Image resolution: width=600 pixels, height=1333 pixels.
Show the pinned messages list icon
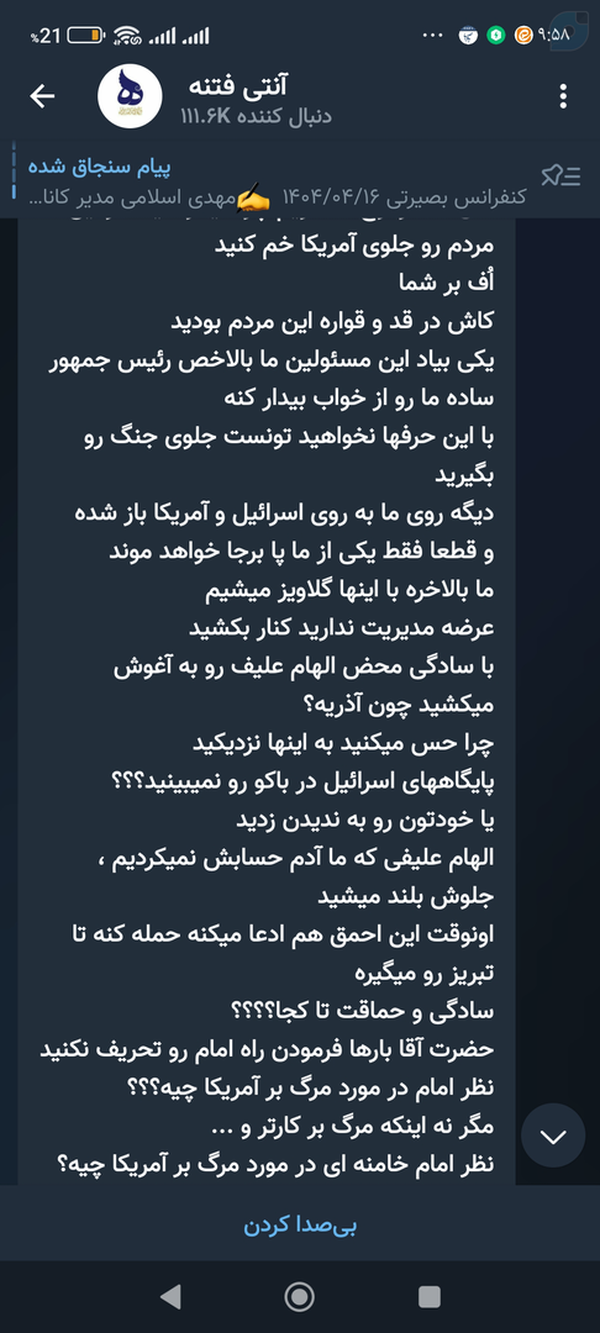(x=560, y=177)
